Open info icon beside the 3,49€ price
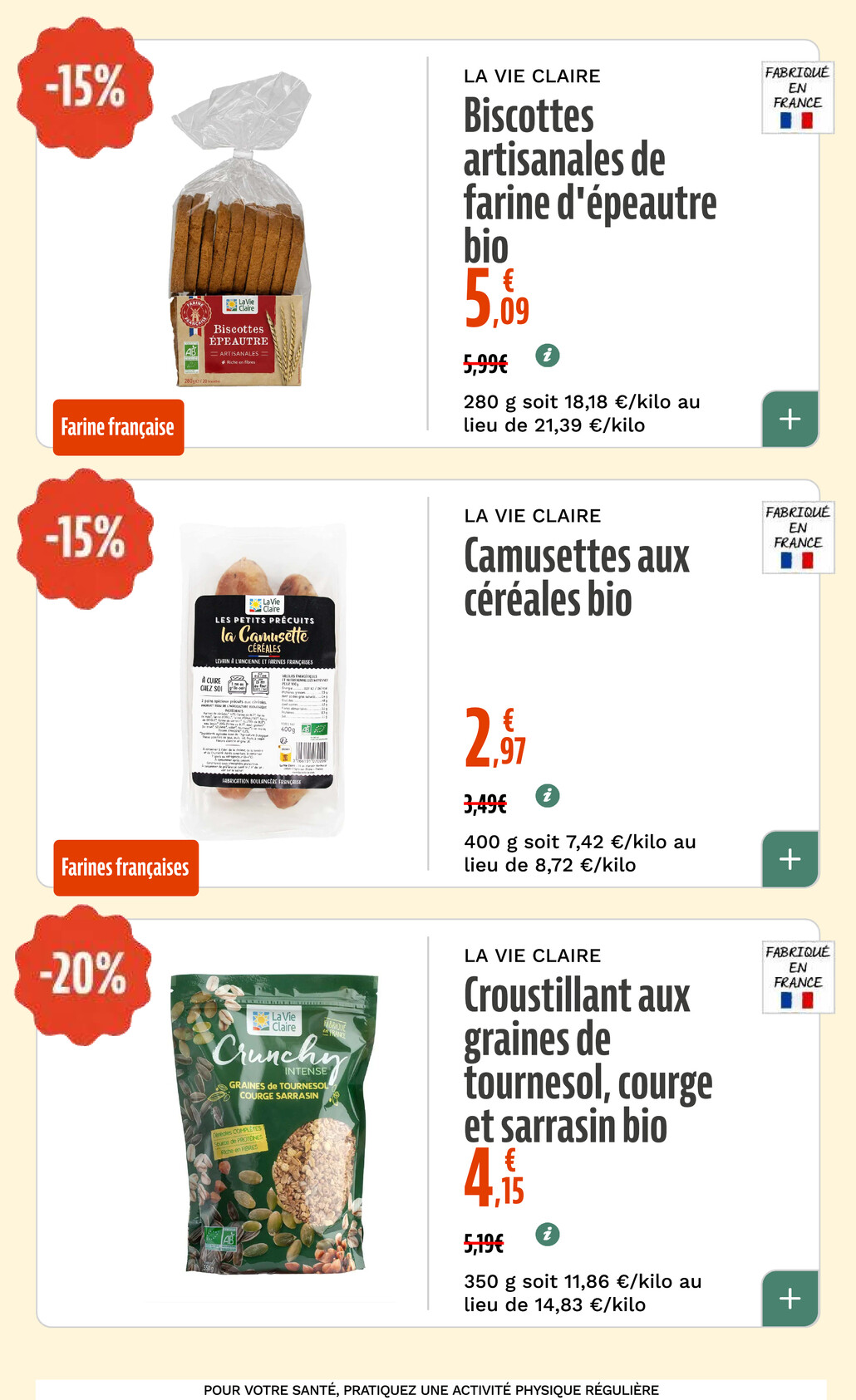The width and height of the screenshot is (856, 1400). (547, 796)
